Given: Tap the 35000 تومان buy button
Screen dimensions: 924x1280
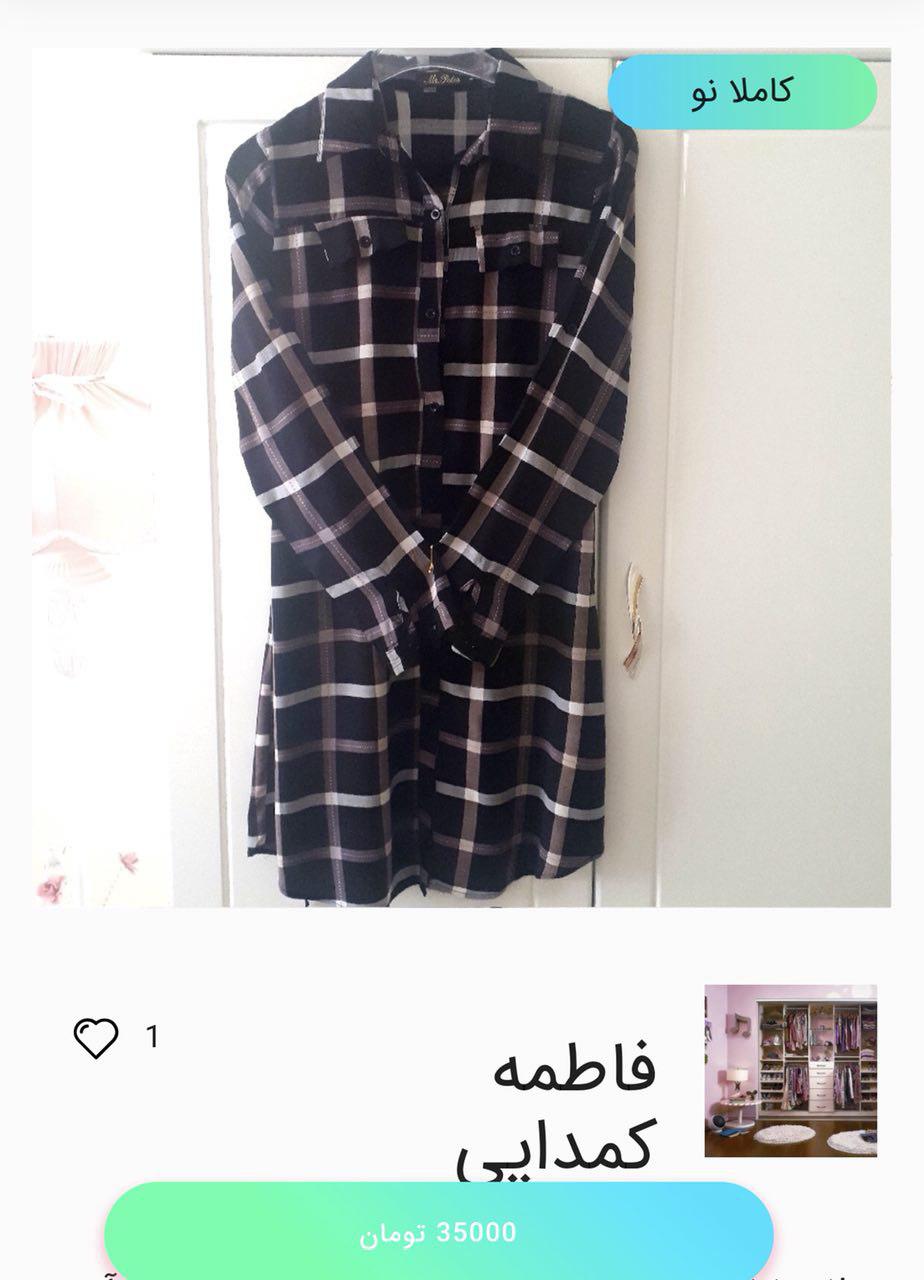Looking at the screenshot, I should coord(438,1232).
